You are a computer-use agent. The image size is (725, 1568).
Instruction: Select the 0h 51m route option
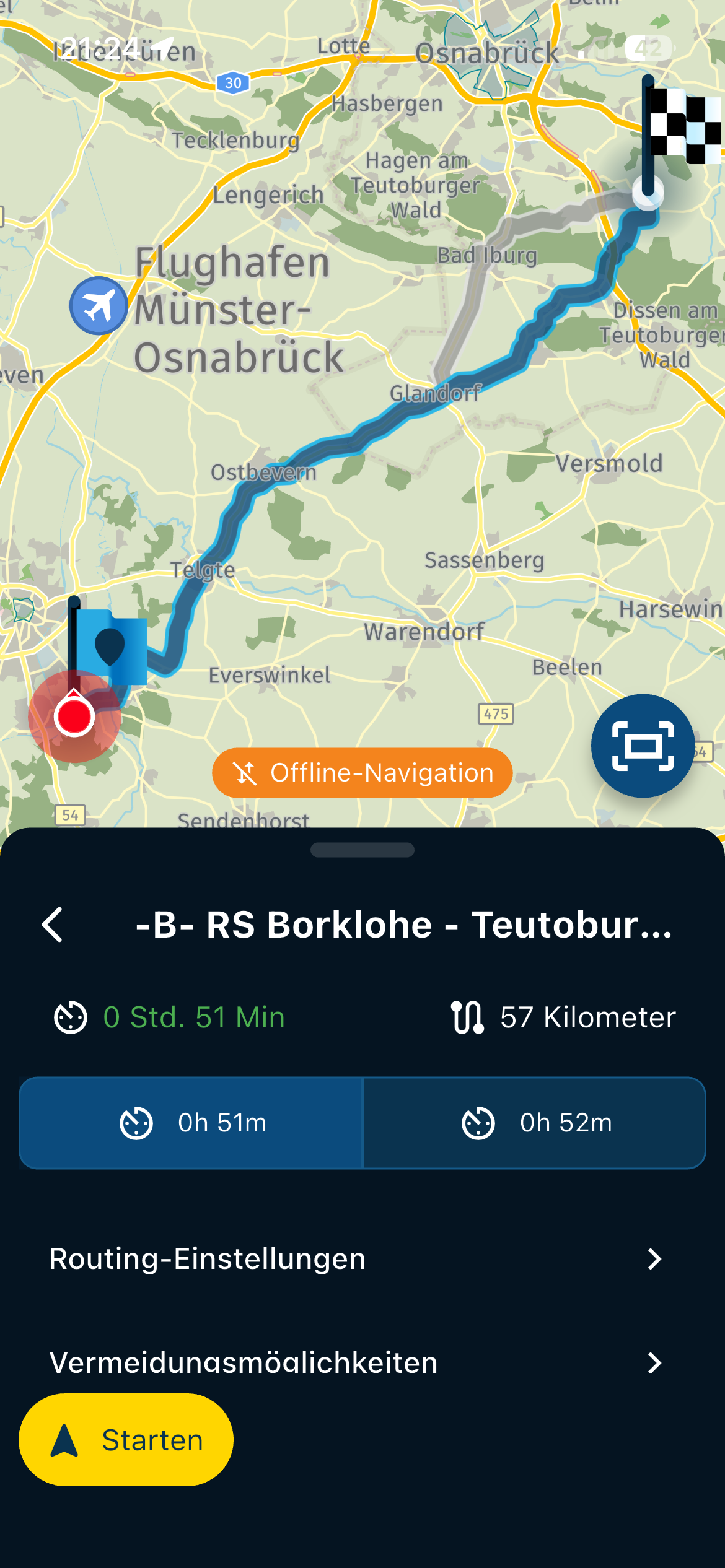coord(191,1123)
